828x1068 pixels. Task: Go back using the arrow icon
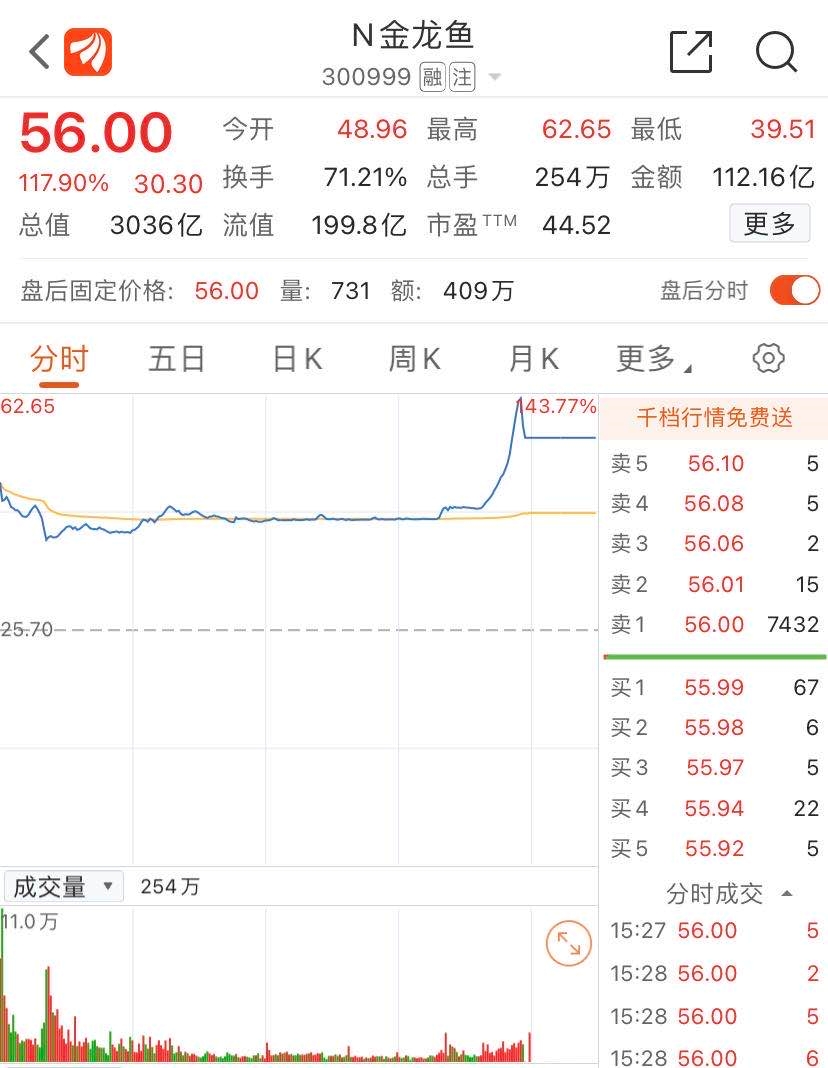coord(38,52)
